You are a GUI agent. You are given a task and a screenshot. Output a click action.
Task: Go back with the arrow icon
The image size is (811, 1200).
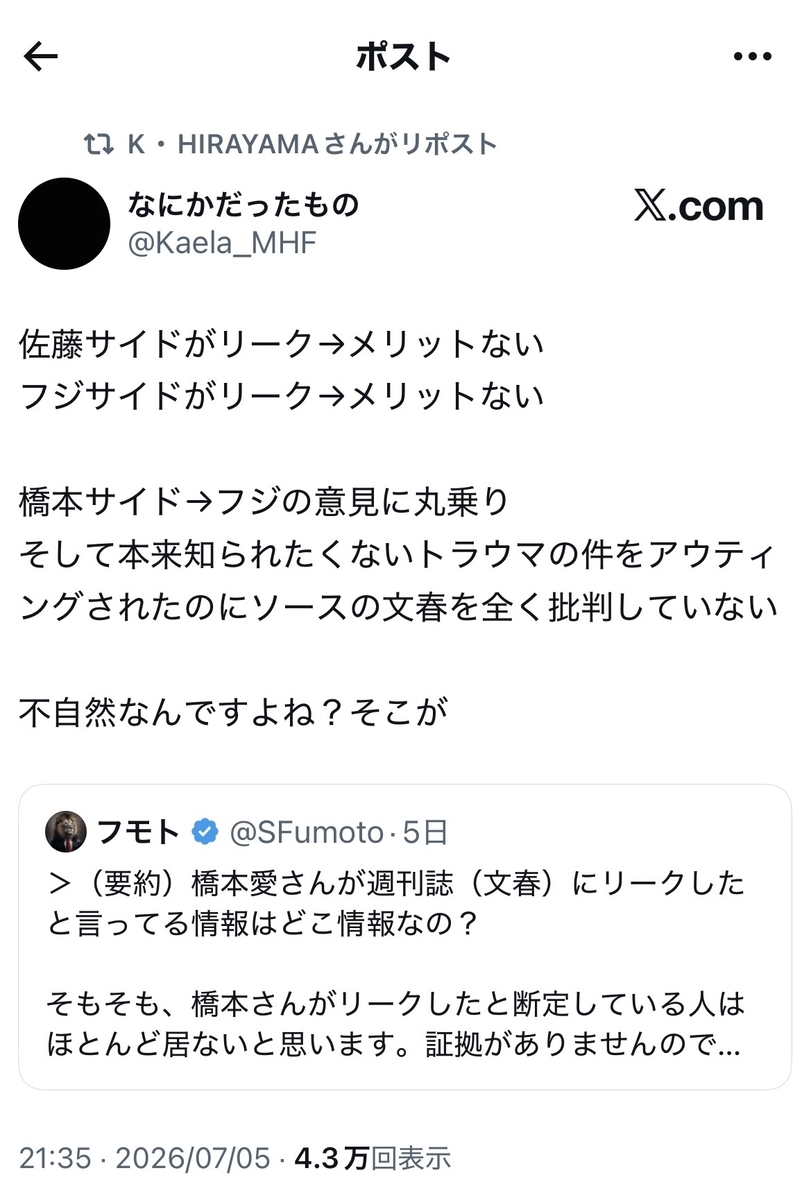41,57
